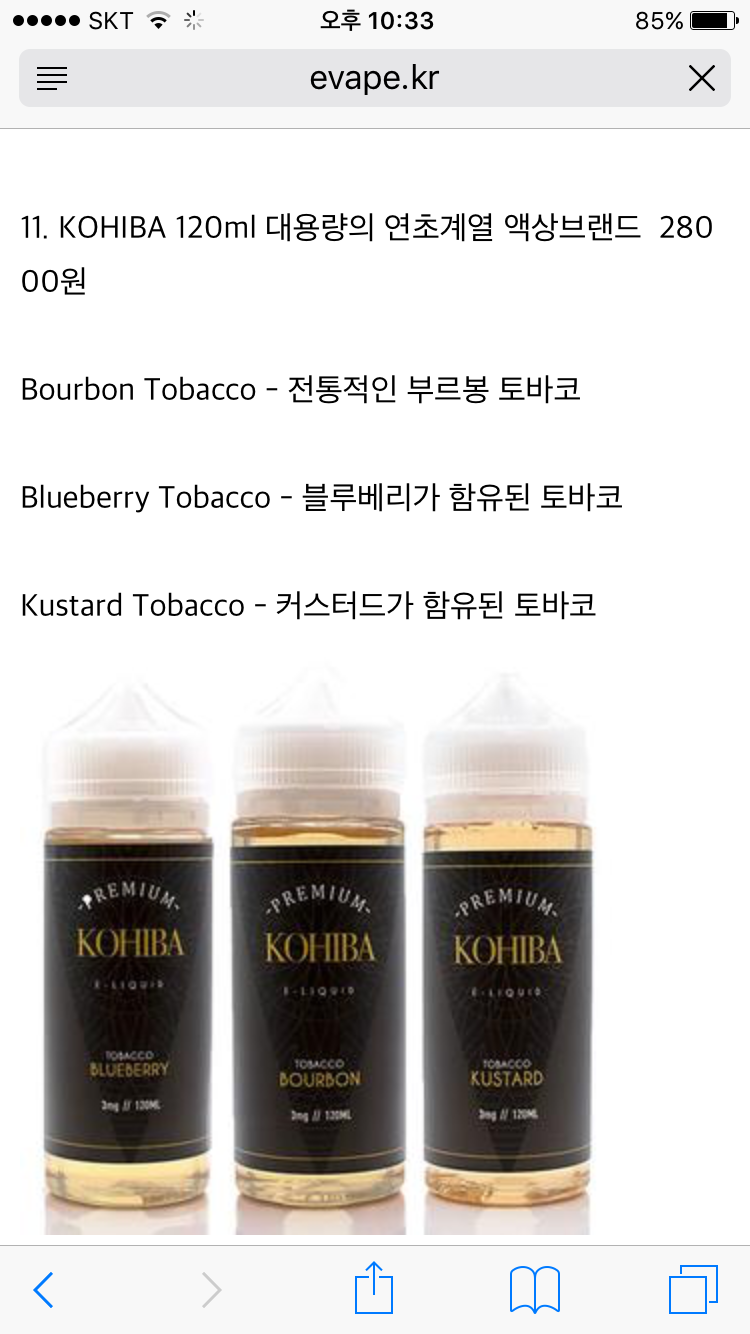The width and height of the screenshot is (750, 1334).
Task: Show all open tabs
Action: (x=694, y=1290)
